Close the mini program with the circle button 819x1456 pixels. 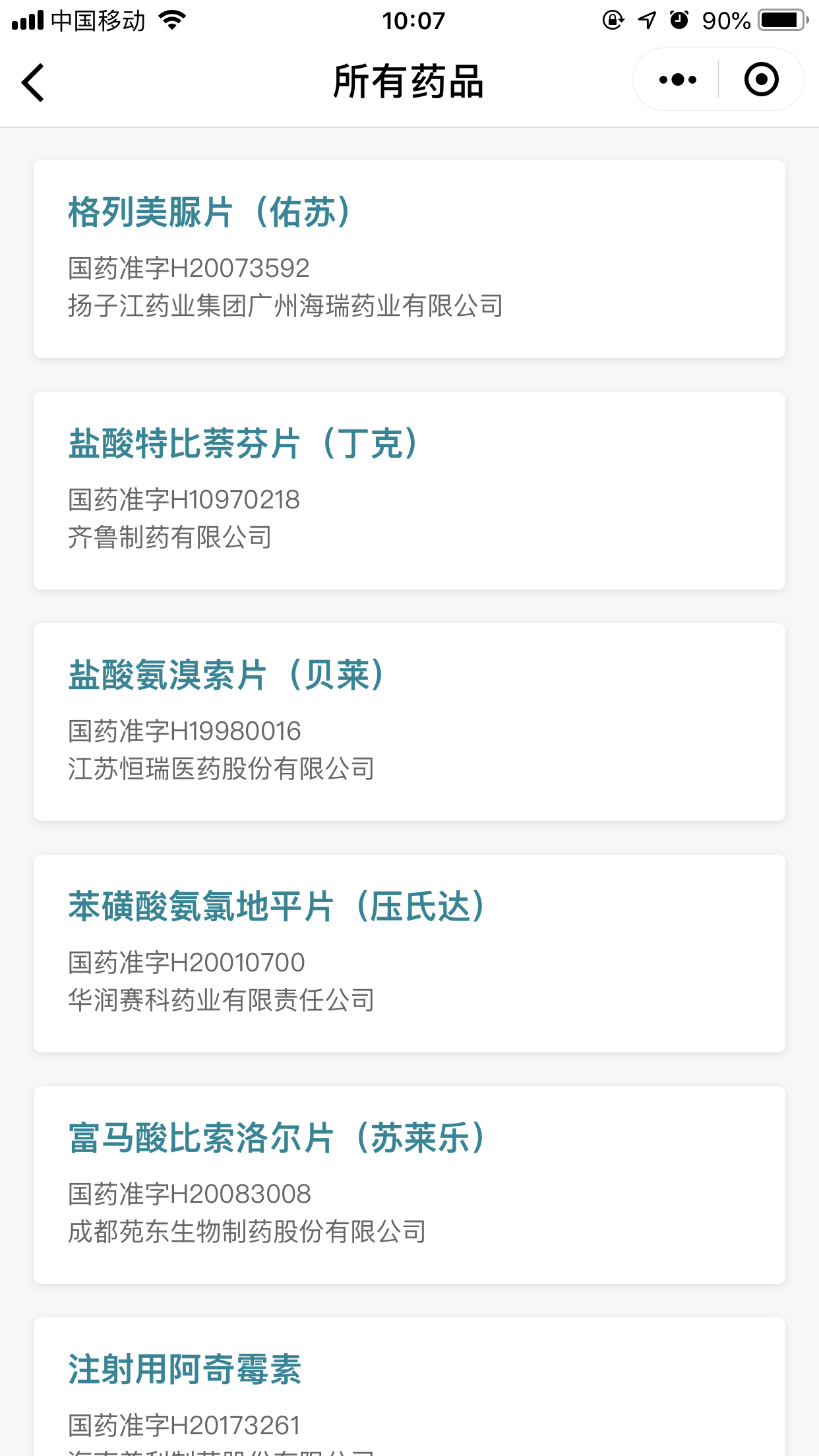(761, 80)
